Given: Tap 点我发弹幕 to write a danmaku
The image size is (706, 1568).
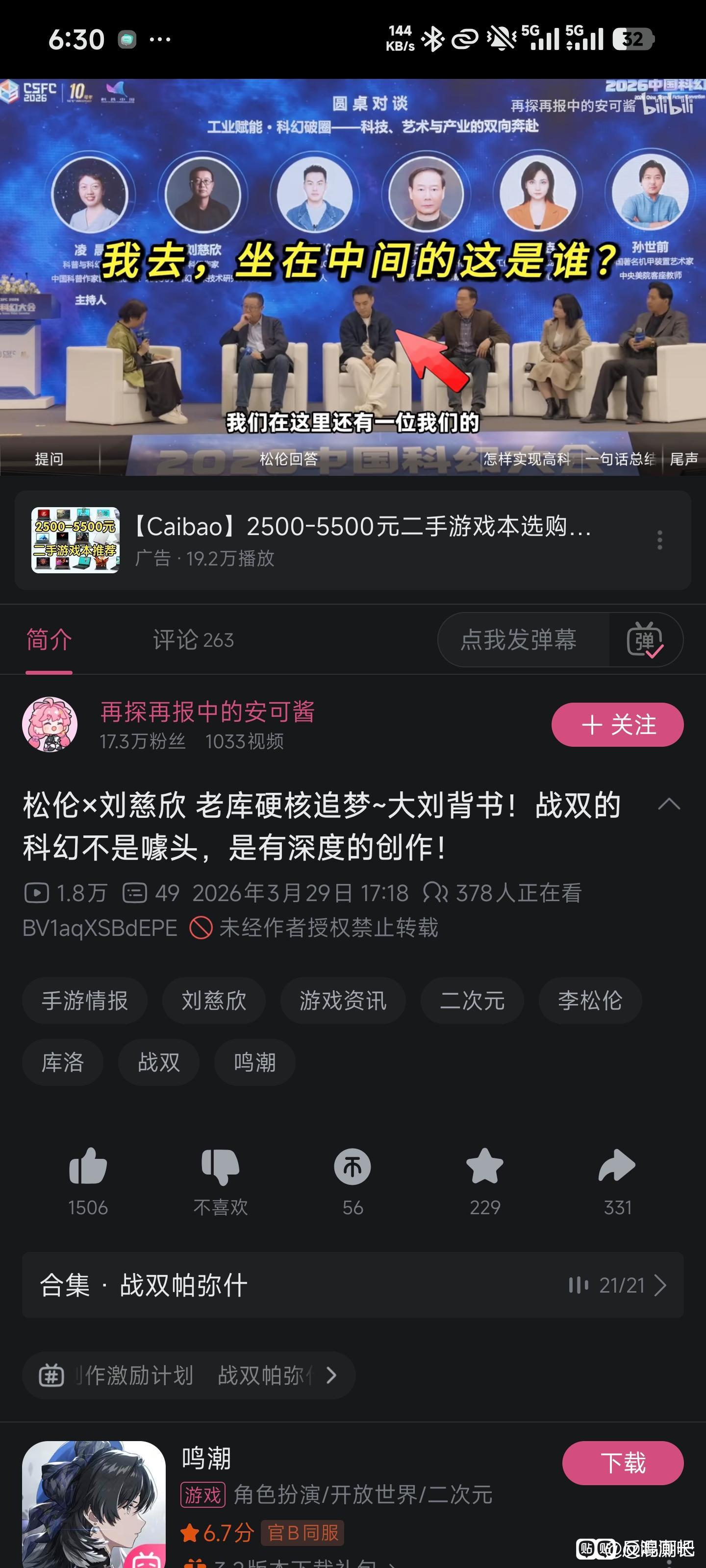Looking at the screenshot, I should point(519,640).
